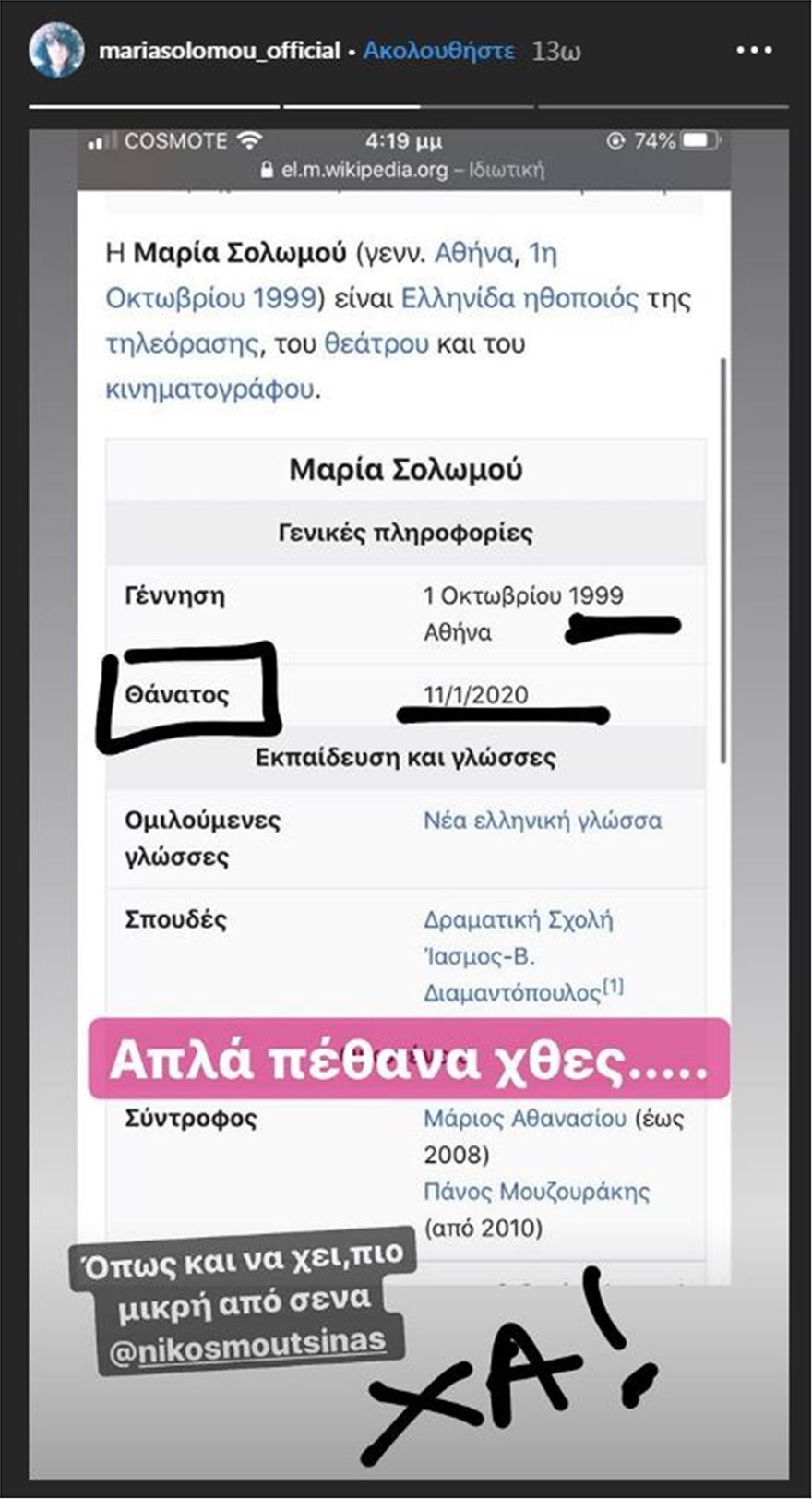Image resolution: width=812 pixels, height=1499 pixels.
Task: Open mariasolomou_official profile picture
Action: pyautogui.click(x=57, y=50)
